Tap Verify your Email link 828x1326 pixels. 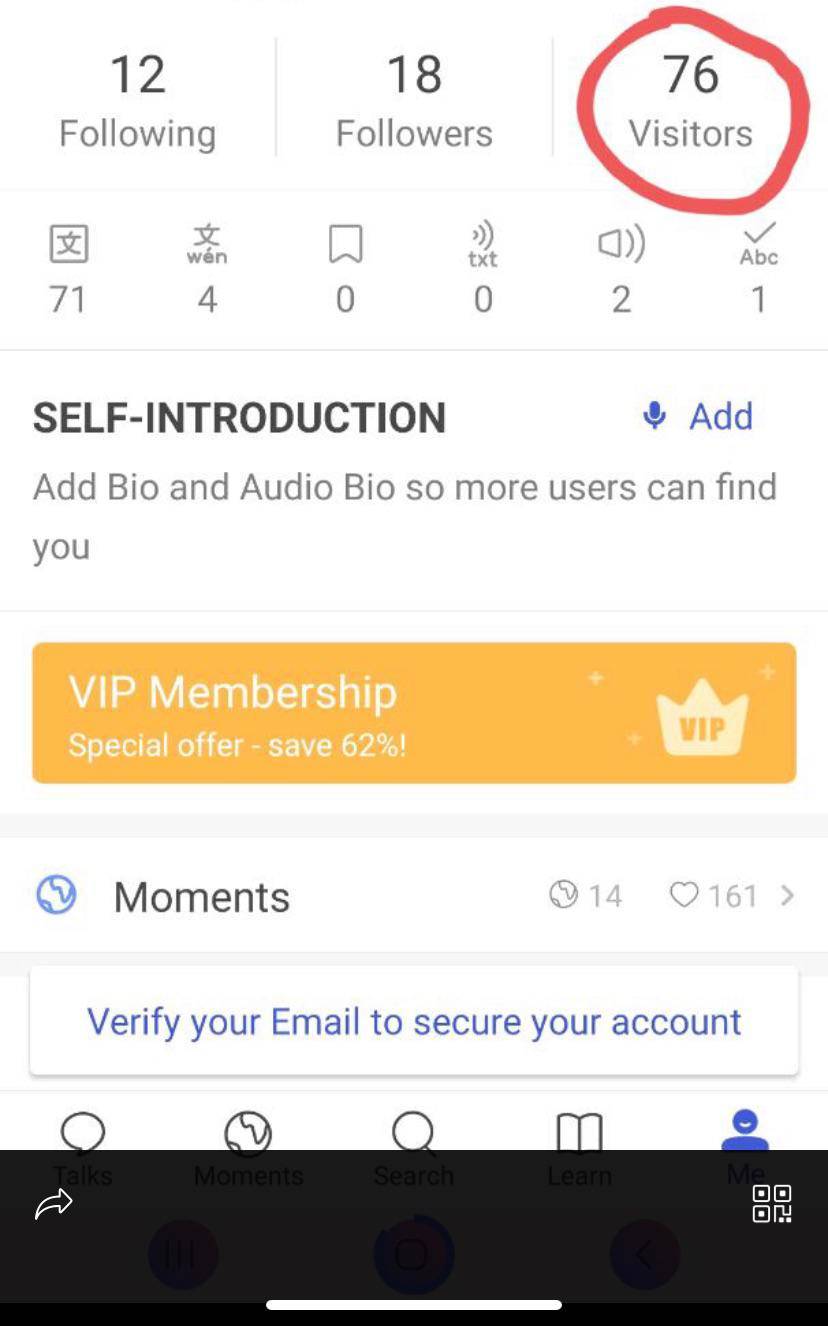[414, 1021]
